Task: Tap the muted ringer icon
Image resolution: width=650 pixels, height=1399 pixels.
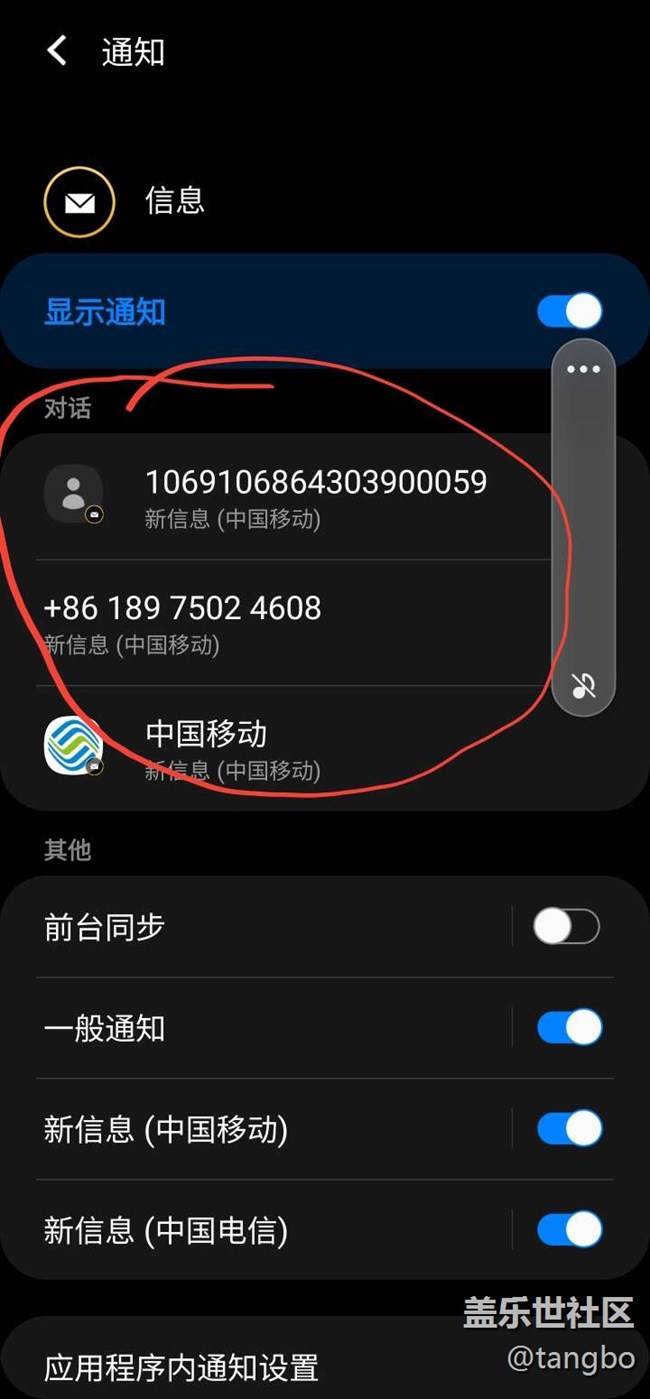Action: click(583, 685)
